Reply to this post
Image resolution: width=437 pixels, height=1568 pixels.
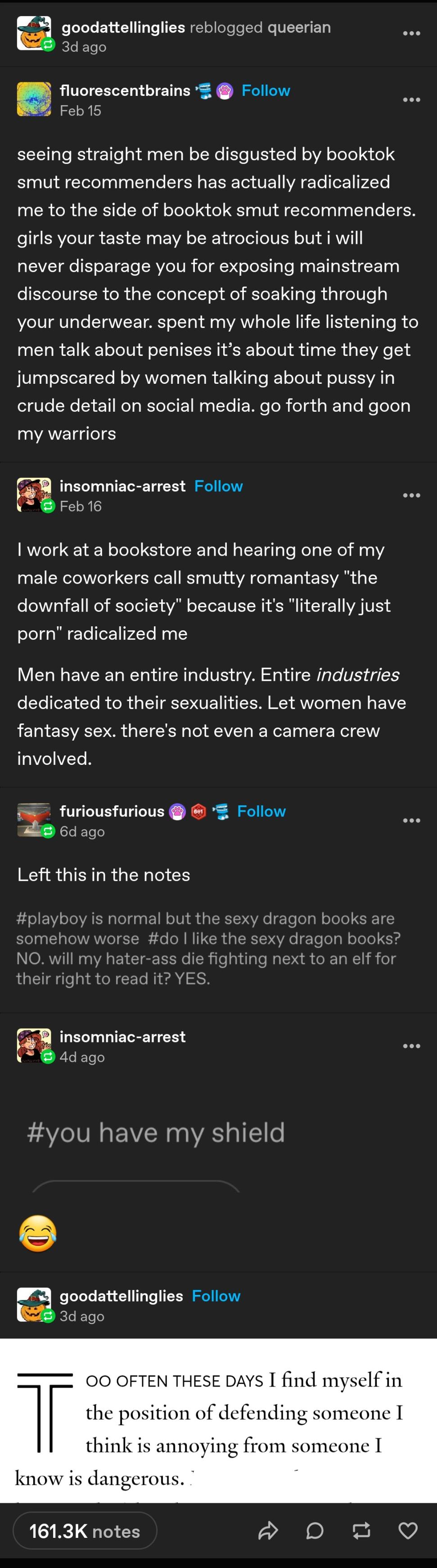pyautogui.click(x=315, y=1531)
